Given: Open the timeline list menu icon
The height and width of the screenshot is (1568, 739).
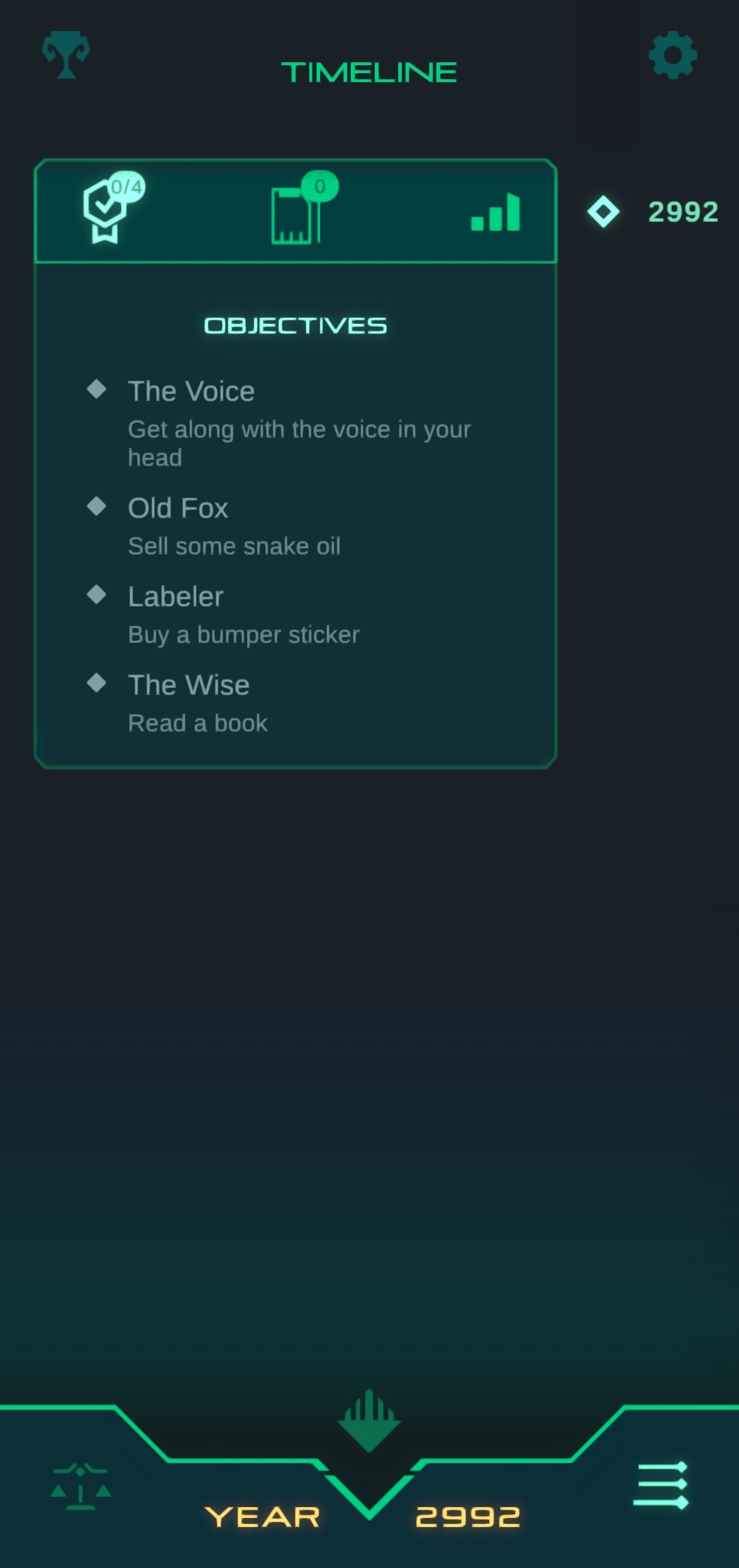Looking at the screenshot, I should pos(660,1484).
